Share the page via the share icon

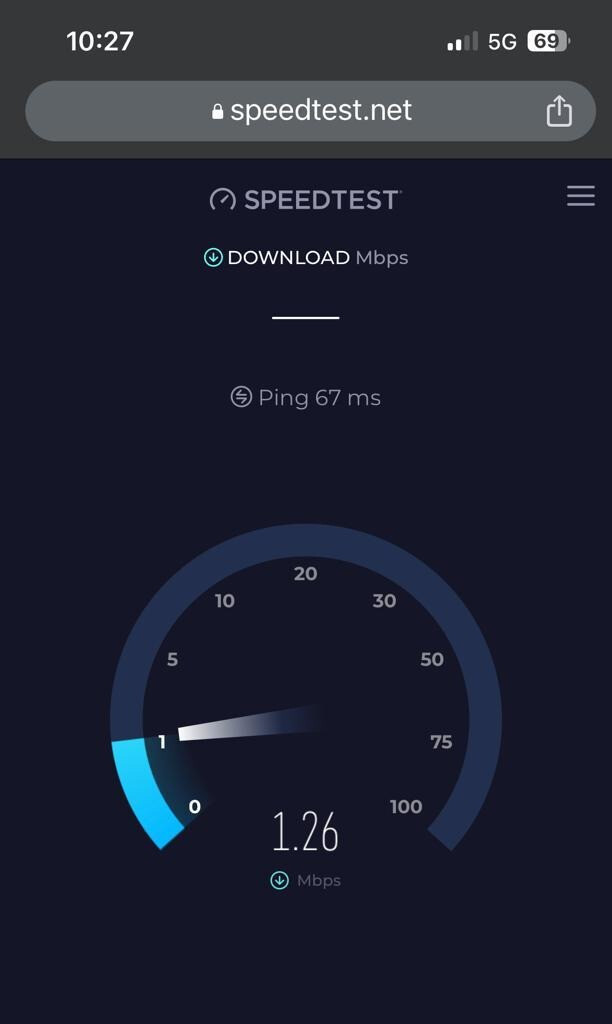tap(559, 110)
